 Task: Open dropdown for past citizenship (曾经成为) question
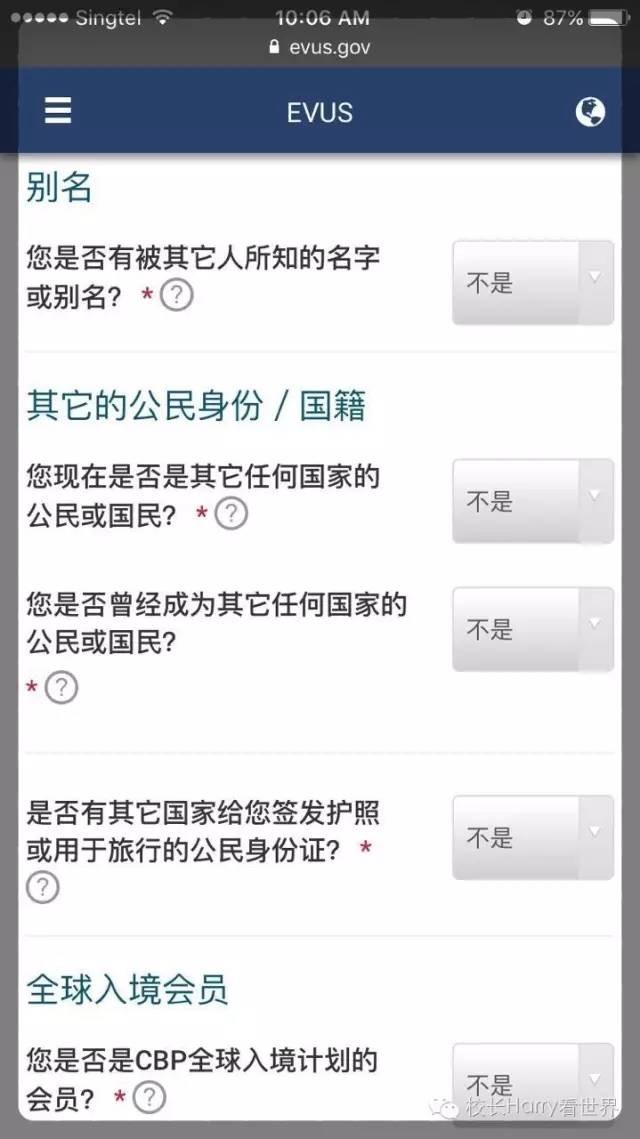point(532,629)
